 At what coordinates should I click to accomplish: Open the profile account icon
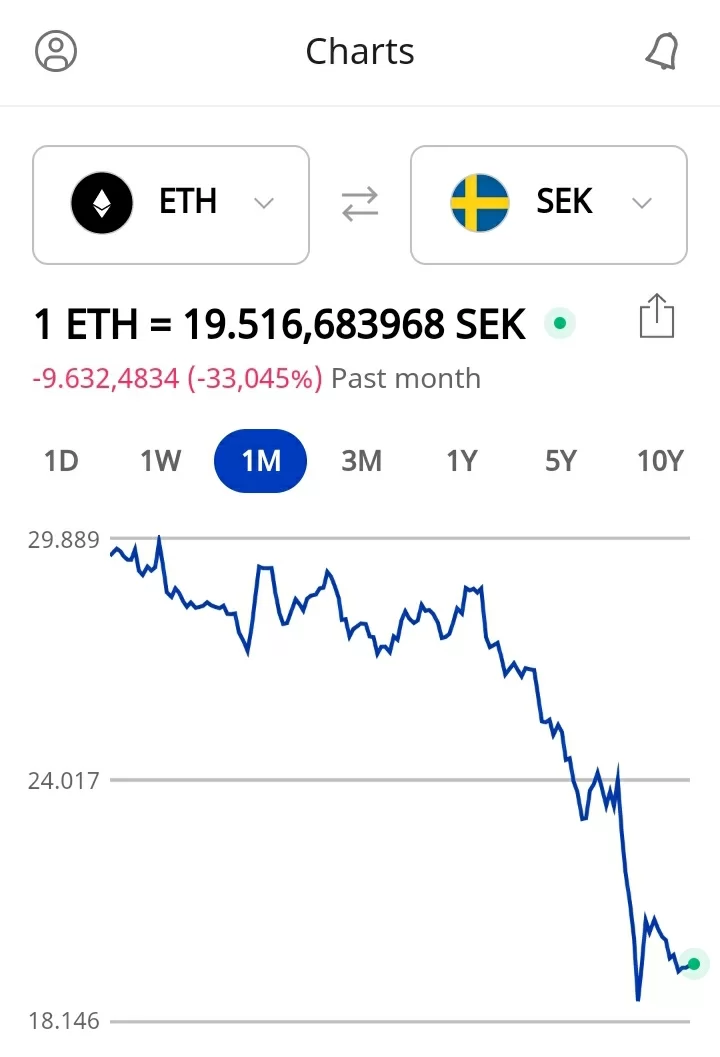(x=56, y=51)
